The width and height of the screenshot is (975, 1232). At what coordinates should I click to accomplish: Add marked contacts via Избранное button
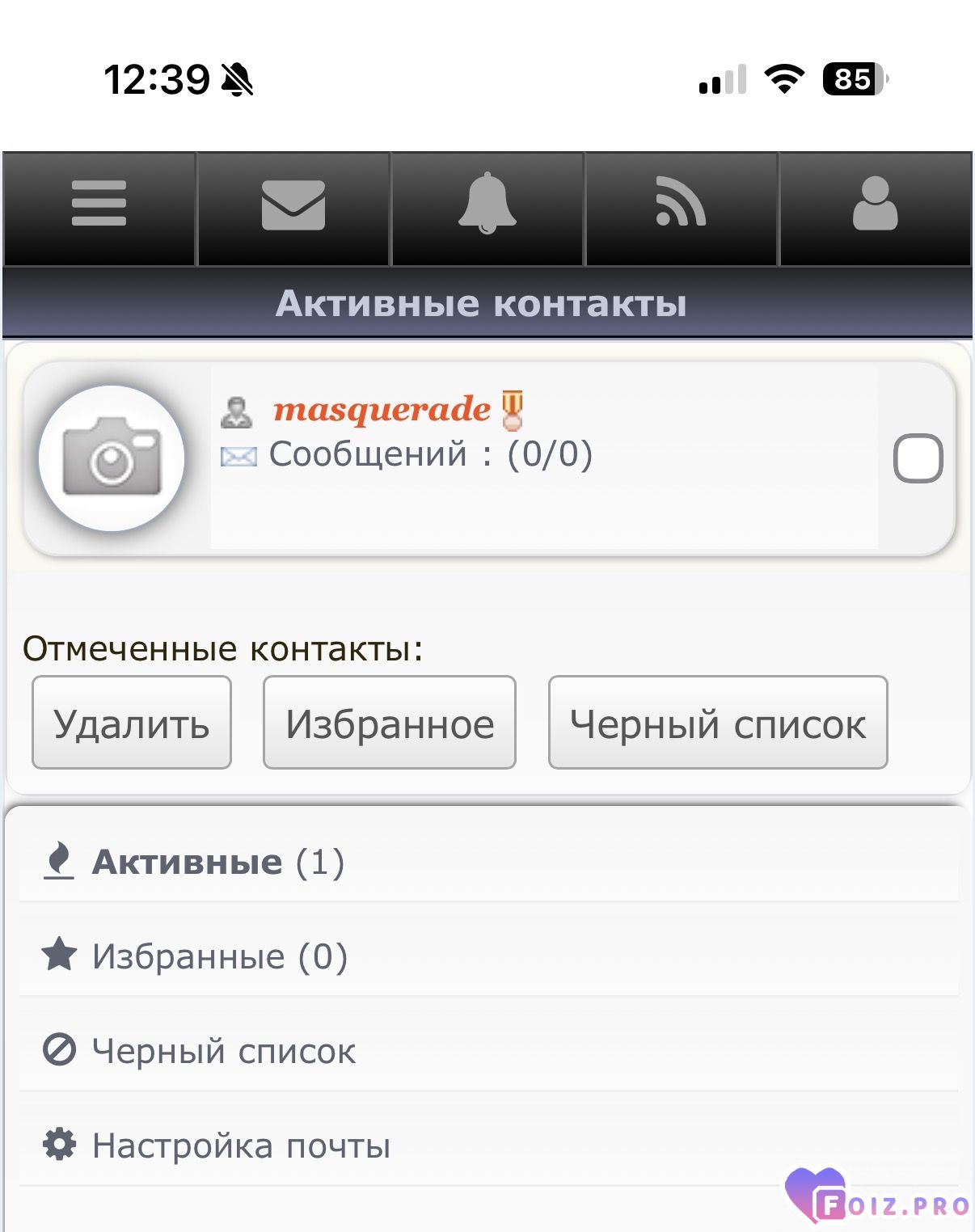coord(389,723)
